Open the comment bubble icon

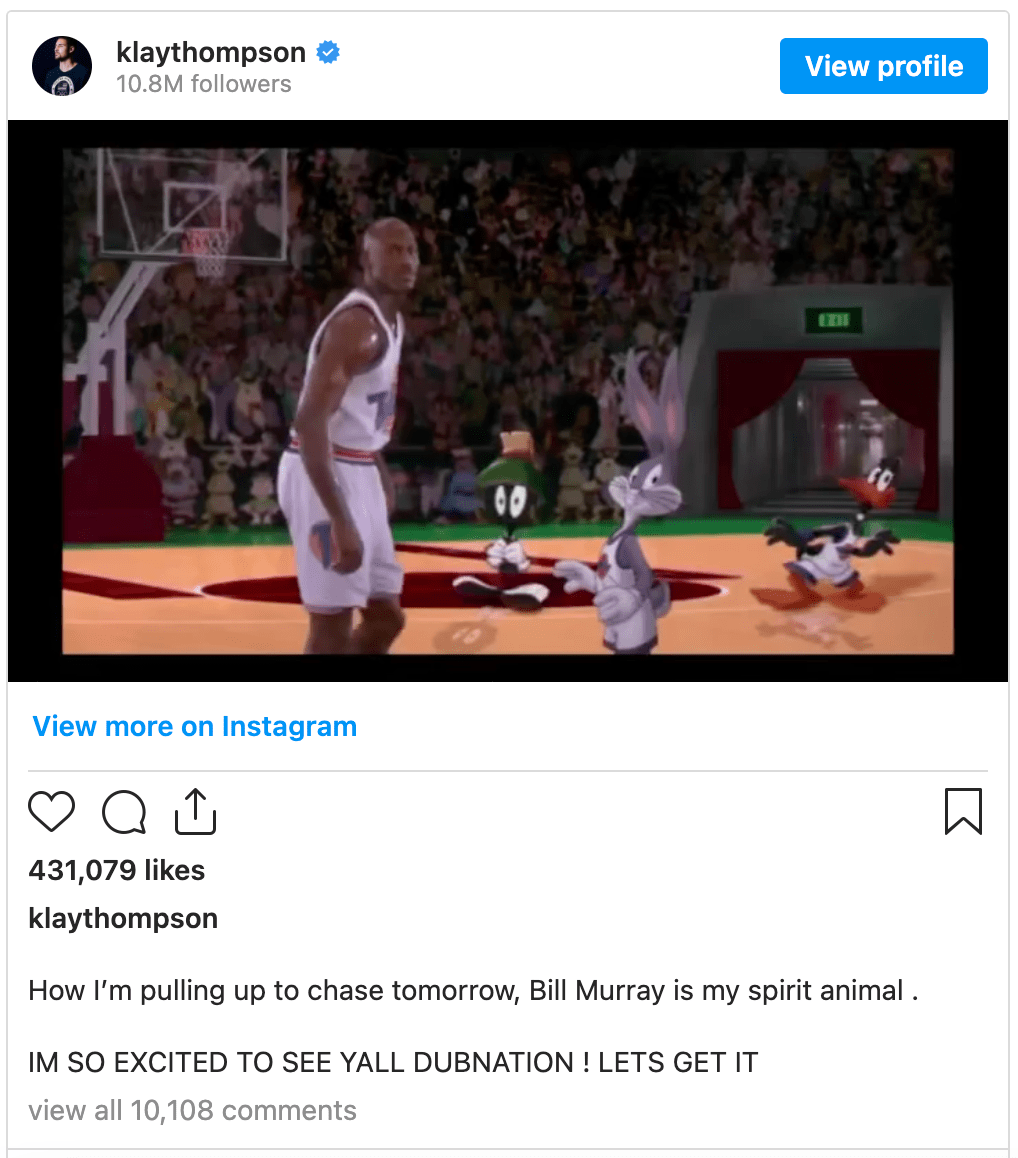[124, 811]
